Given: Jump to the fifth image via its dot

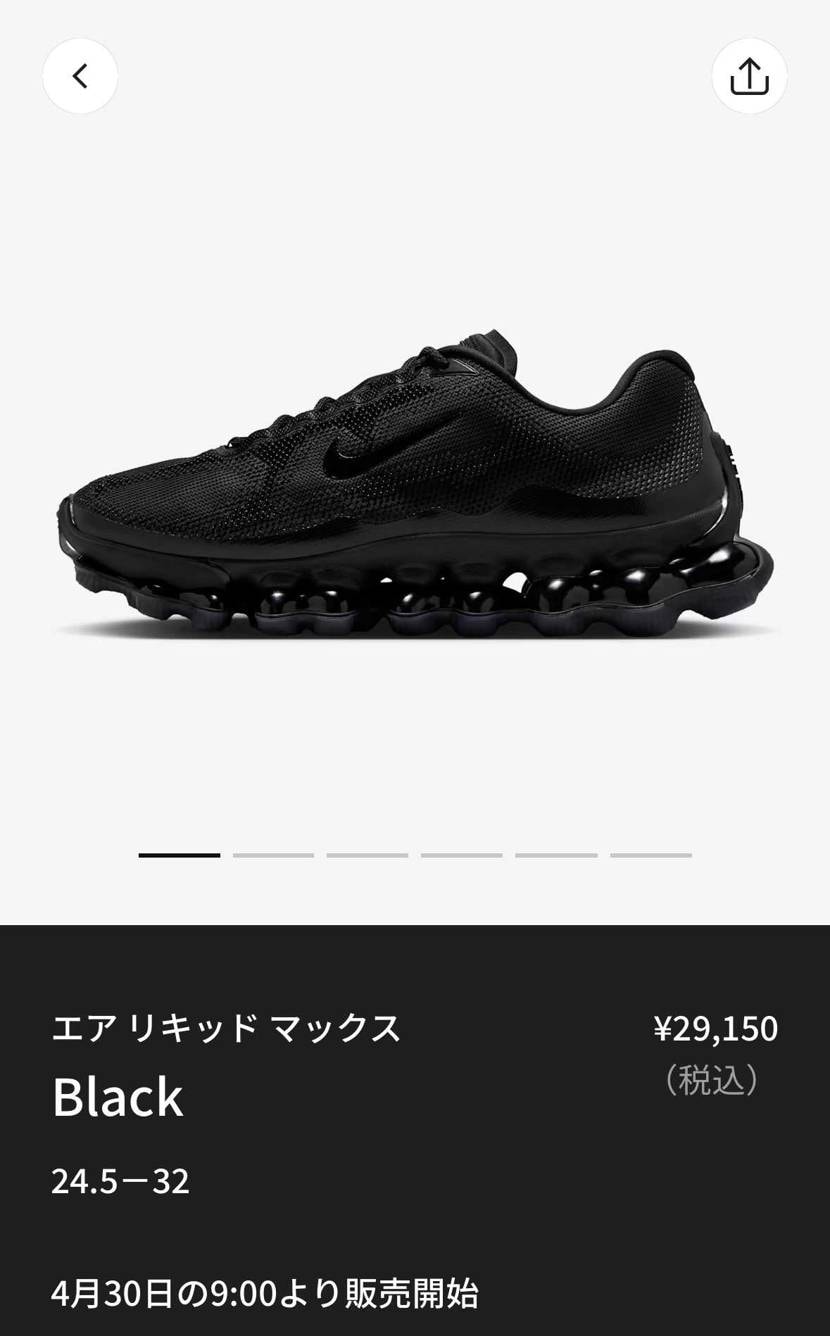Looking at the screenshot, I should pos(554,856).
